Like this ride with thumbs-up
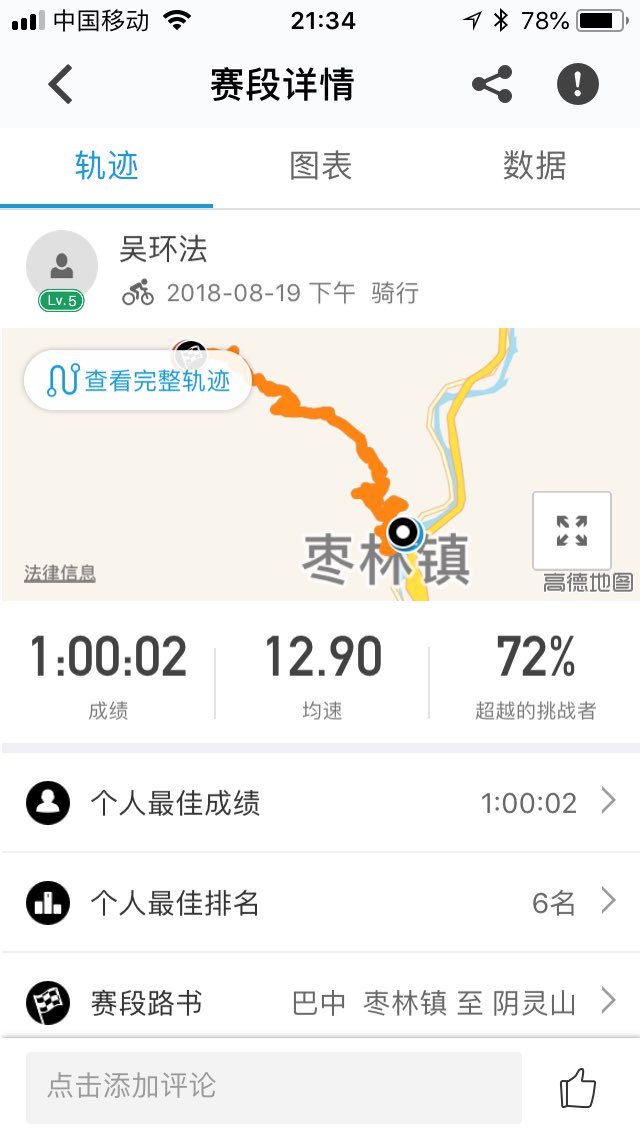640x1136 pixels. tap(578, 1087)
